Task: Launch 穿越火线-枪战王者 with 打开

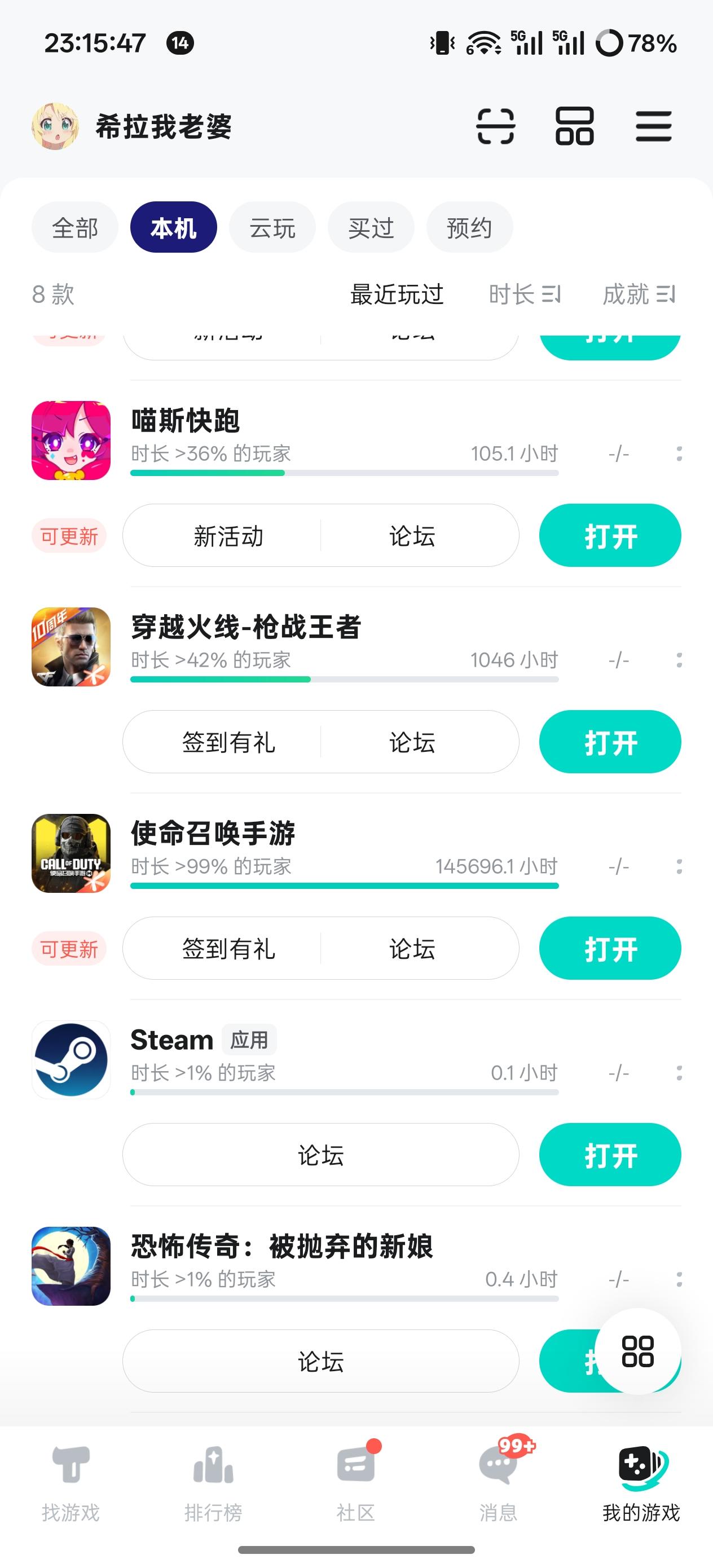Action: pos(610,742)
